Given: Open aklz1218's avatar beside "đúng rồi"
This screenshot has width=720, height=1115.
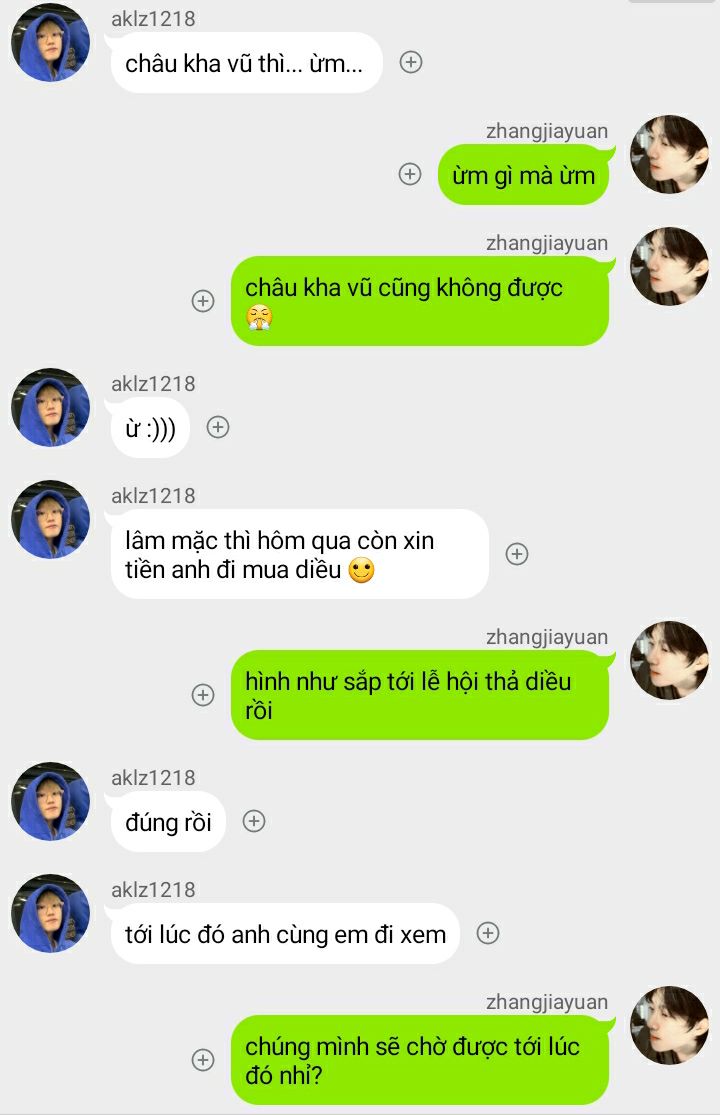Looking at the screenshot, I should (50, 801).
